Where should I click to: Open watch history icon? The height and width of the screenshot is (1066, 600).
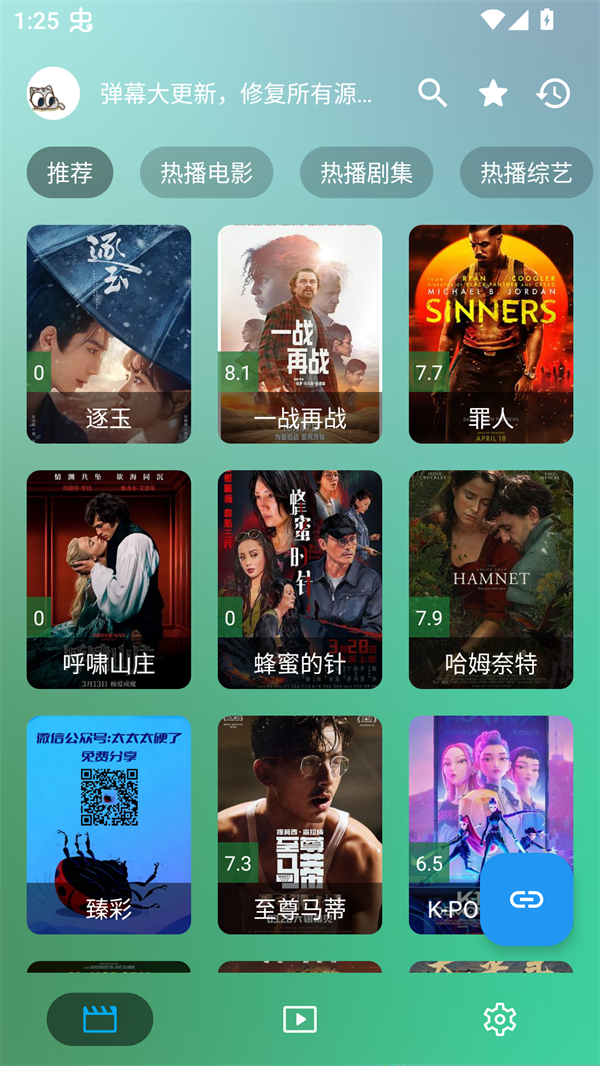click(x=553, y=94)
